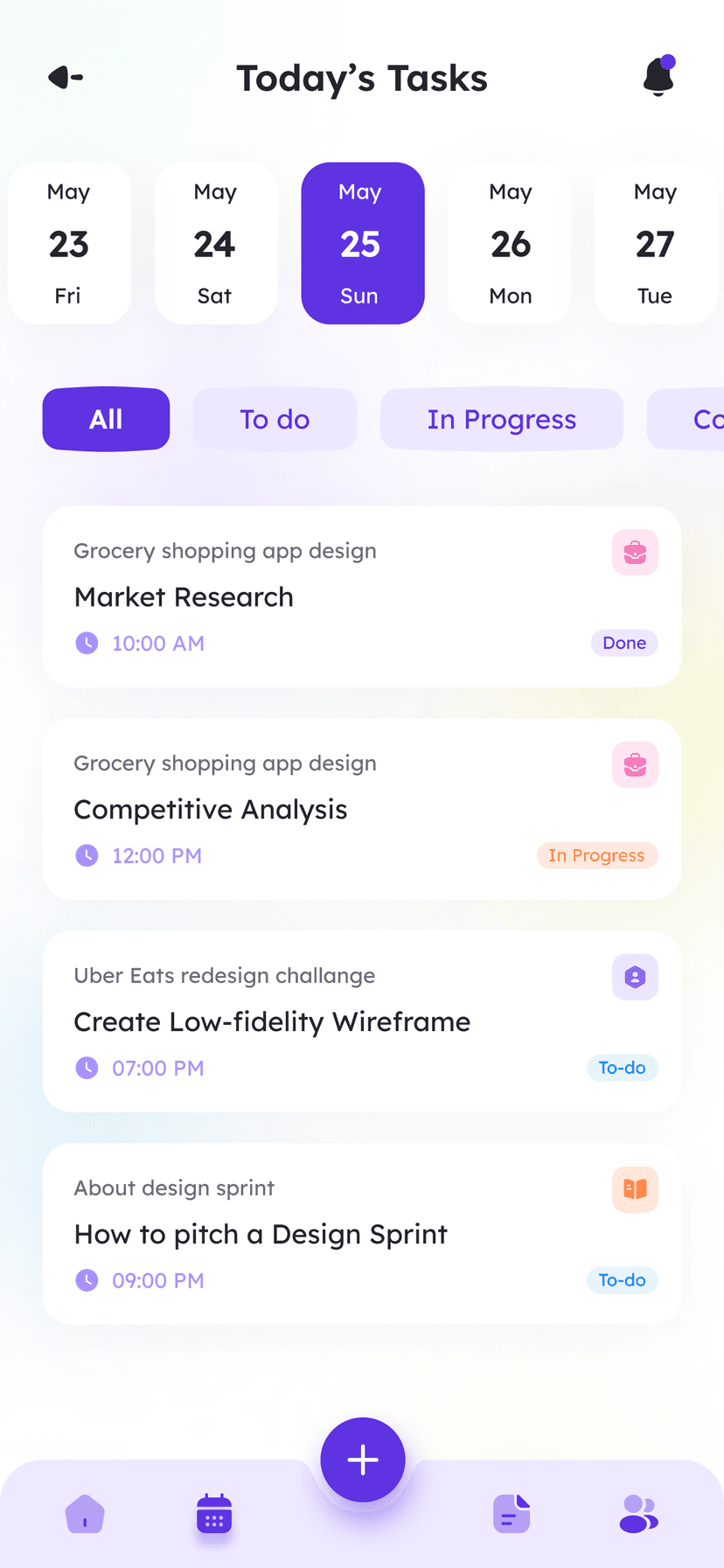Switch to May 26 Monday
Screen dimensions: 724x1568
(x=510, y=243)
